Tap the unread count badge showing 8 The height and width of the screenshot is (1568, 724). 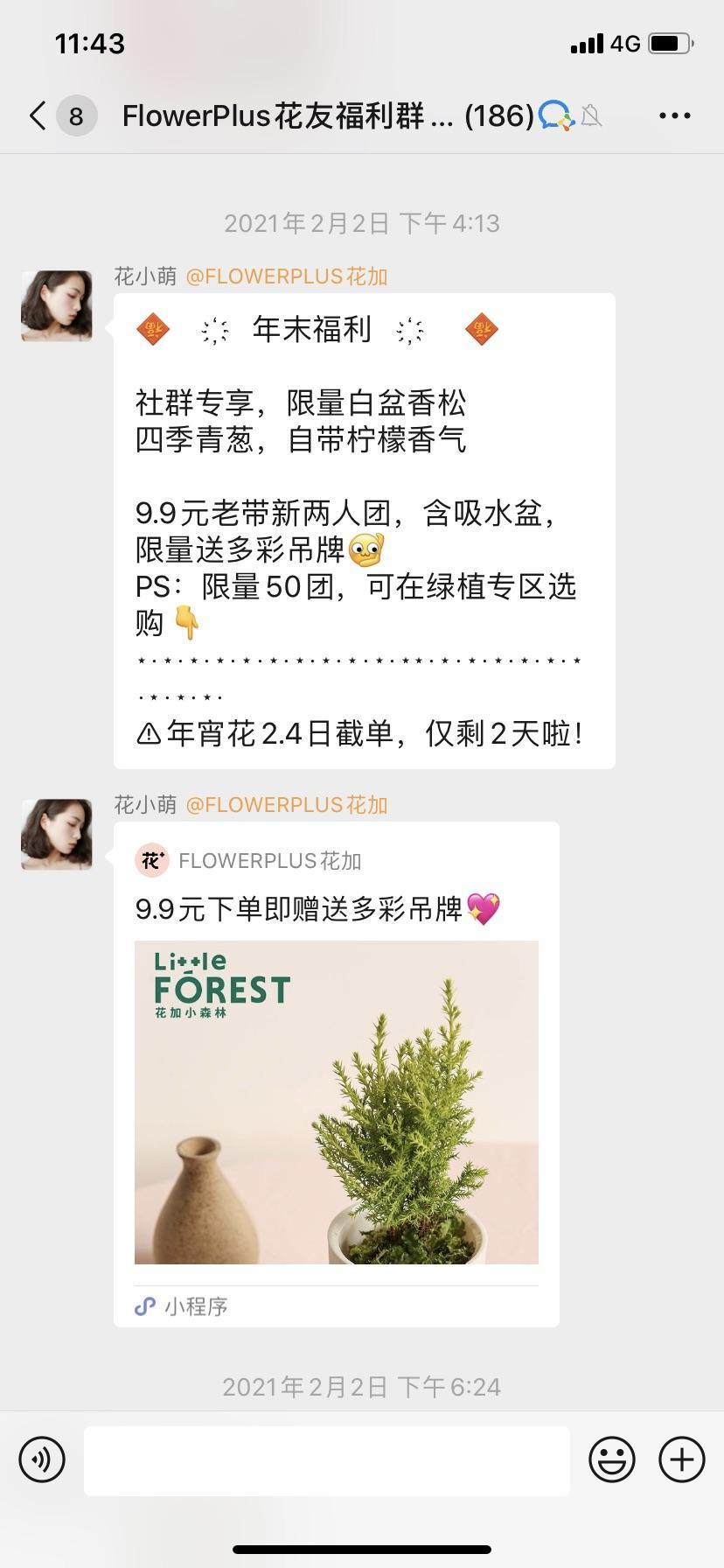[x=75, y=115]
